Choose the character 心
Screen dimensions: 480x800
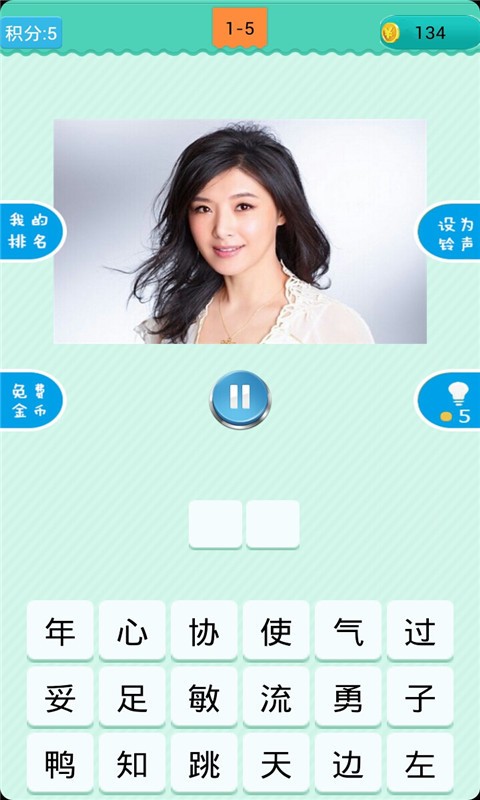pyautogui.click(x=132, y=631)
